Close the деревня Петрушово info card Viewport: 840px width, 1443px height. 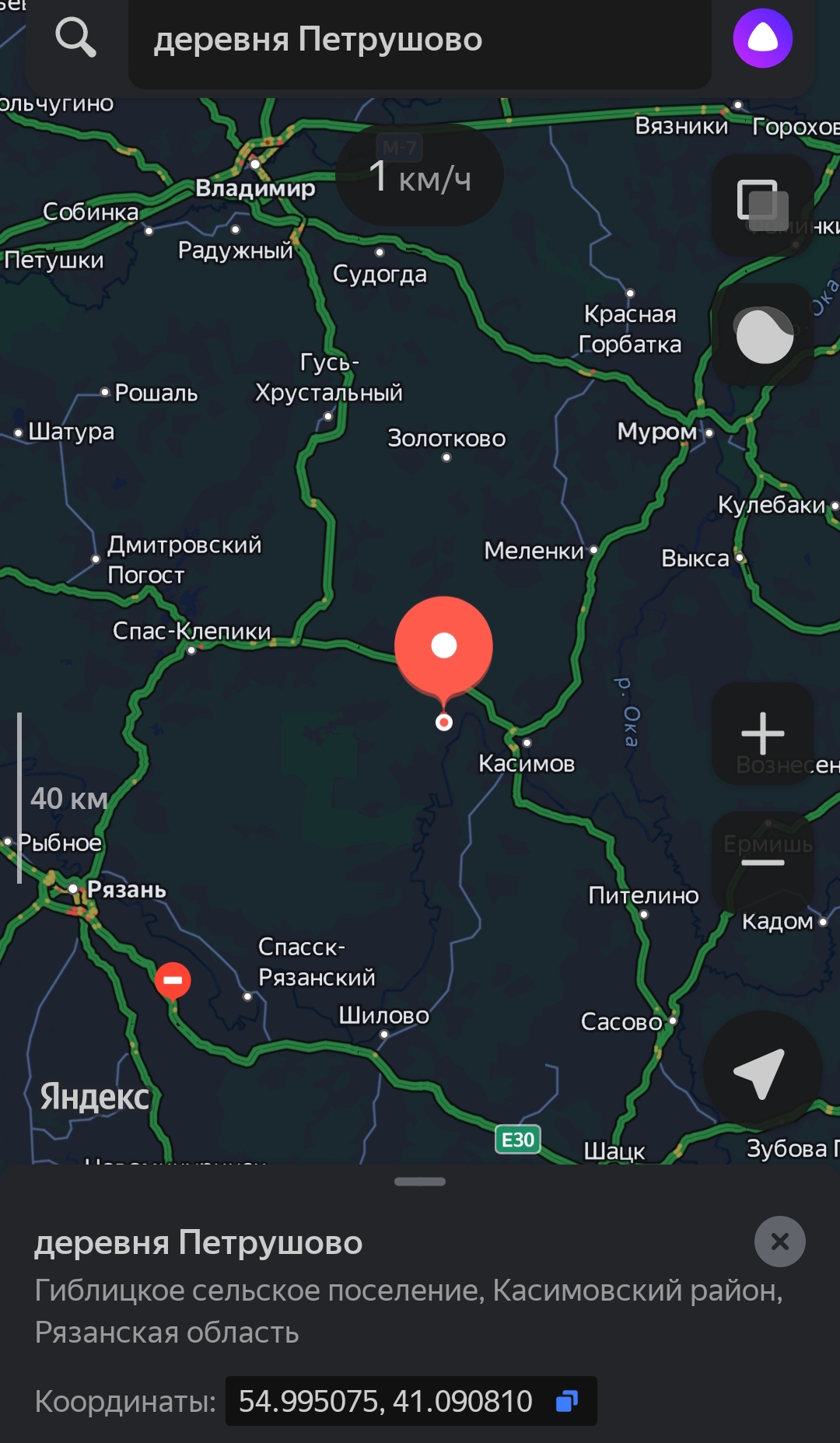point(779,1242)
